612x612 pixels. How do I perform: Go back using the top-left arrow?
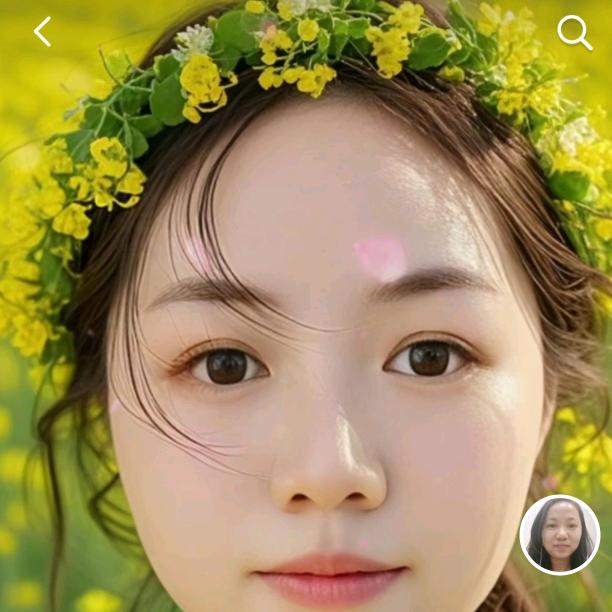click(x=42, y=32)
